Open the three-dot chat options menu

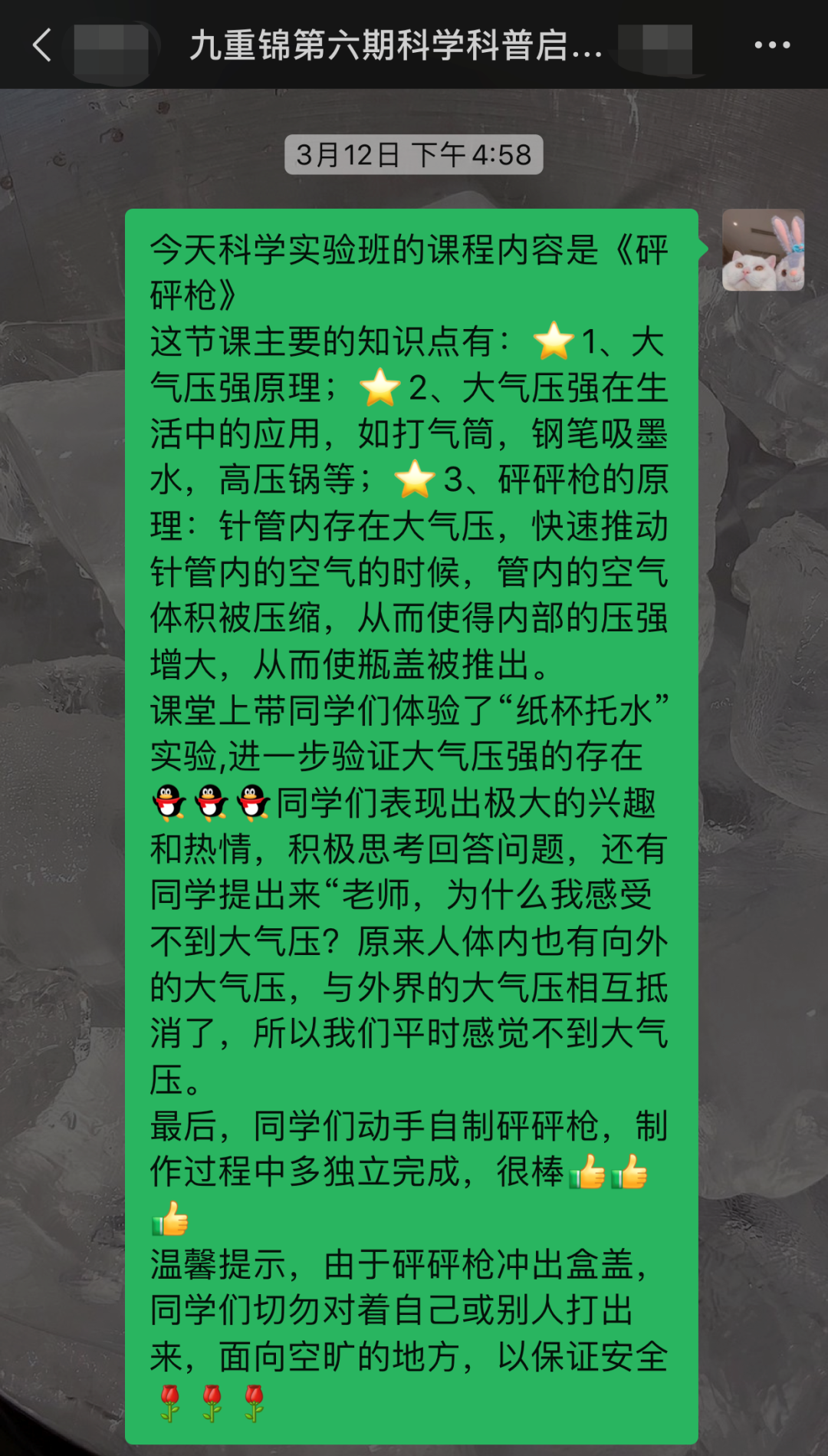click(772, 45)
